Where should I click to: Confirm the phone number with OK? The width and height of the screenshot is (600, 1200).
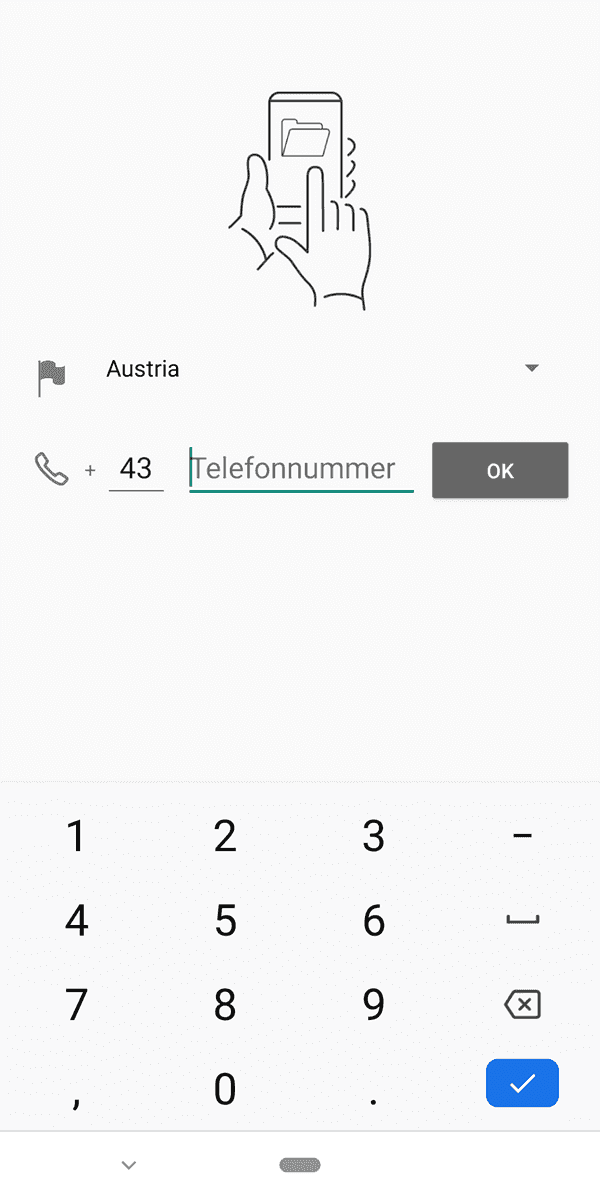tap(500, 470)
